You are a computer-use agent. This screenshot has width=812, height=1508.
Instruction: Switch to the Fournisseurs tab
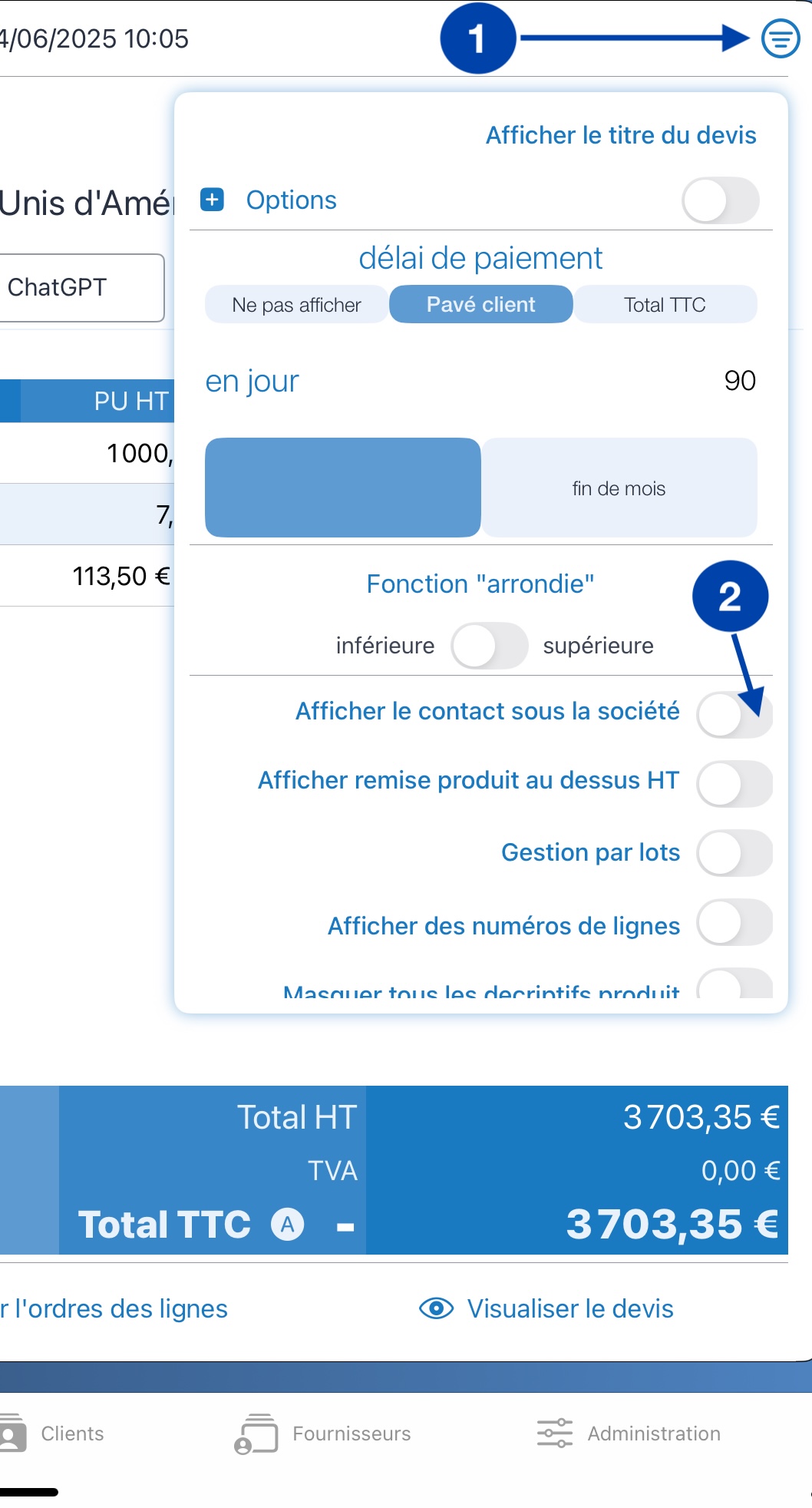pos(323,1434)
